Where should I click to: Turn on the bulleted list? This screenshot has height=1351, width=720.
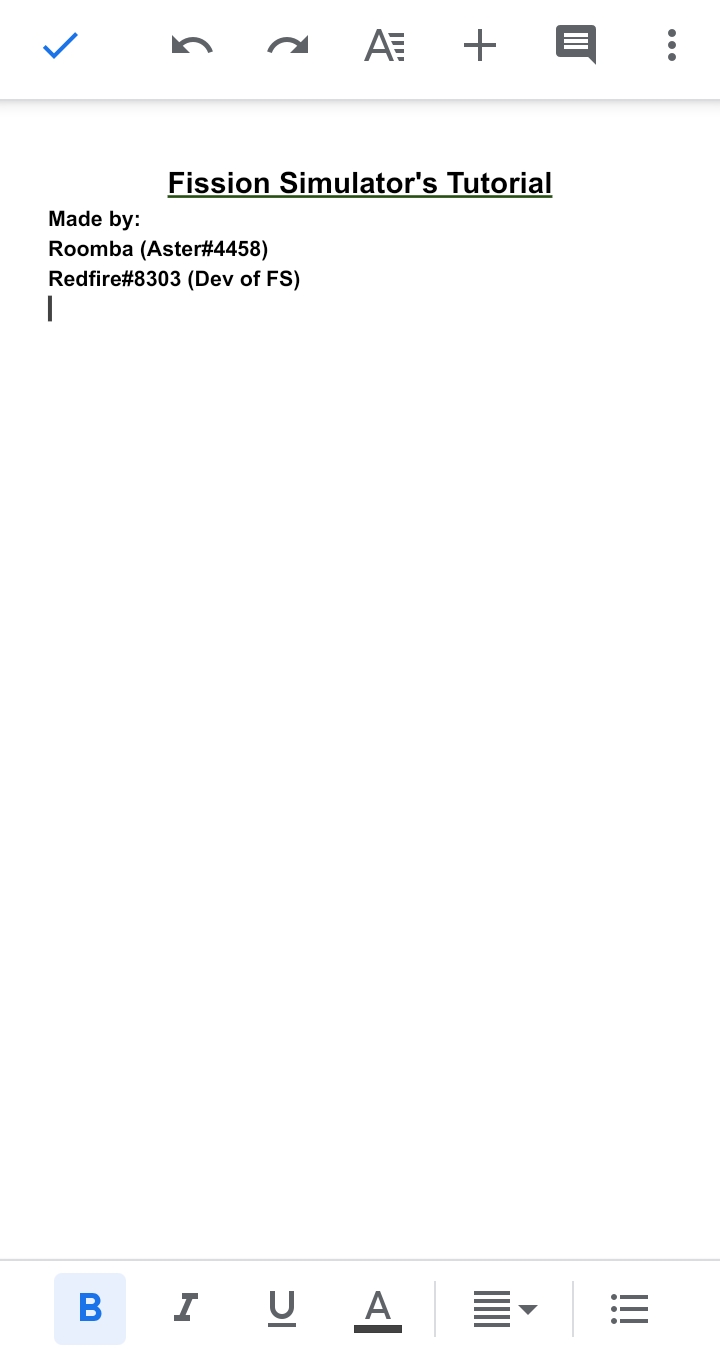pyautogui.click(x=629, y=1308)
